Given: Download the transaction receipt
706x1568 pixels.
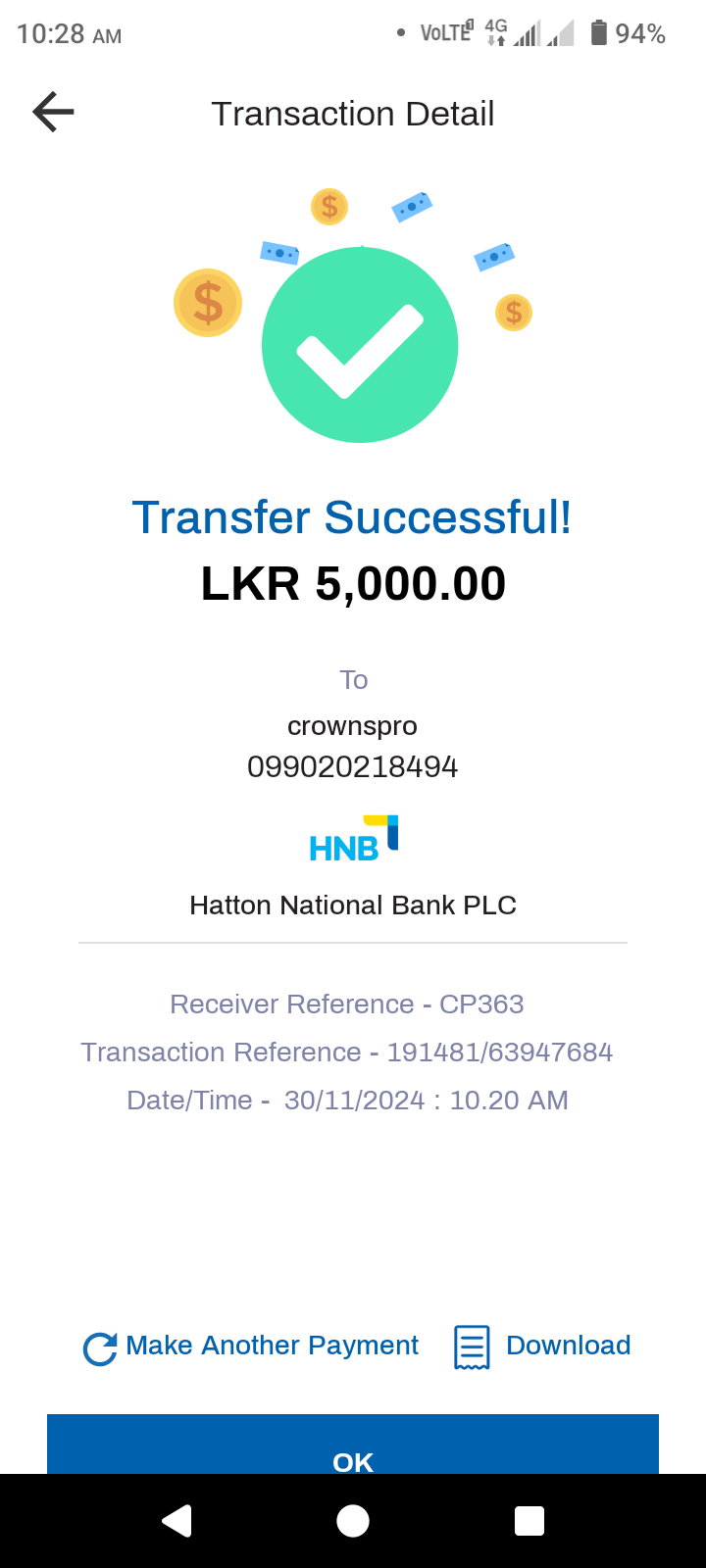Looking at the screenshot, I should coord(542,1347).
